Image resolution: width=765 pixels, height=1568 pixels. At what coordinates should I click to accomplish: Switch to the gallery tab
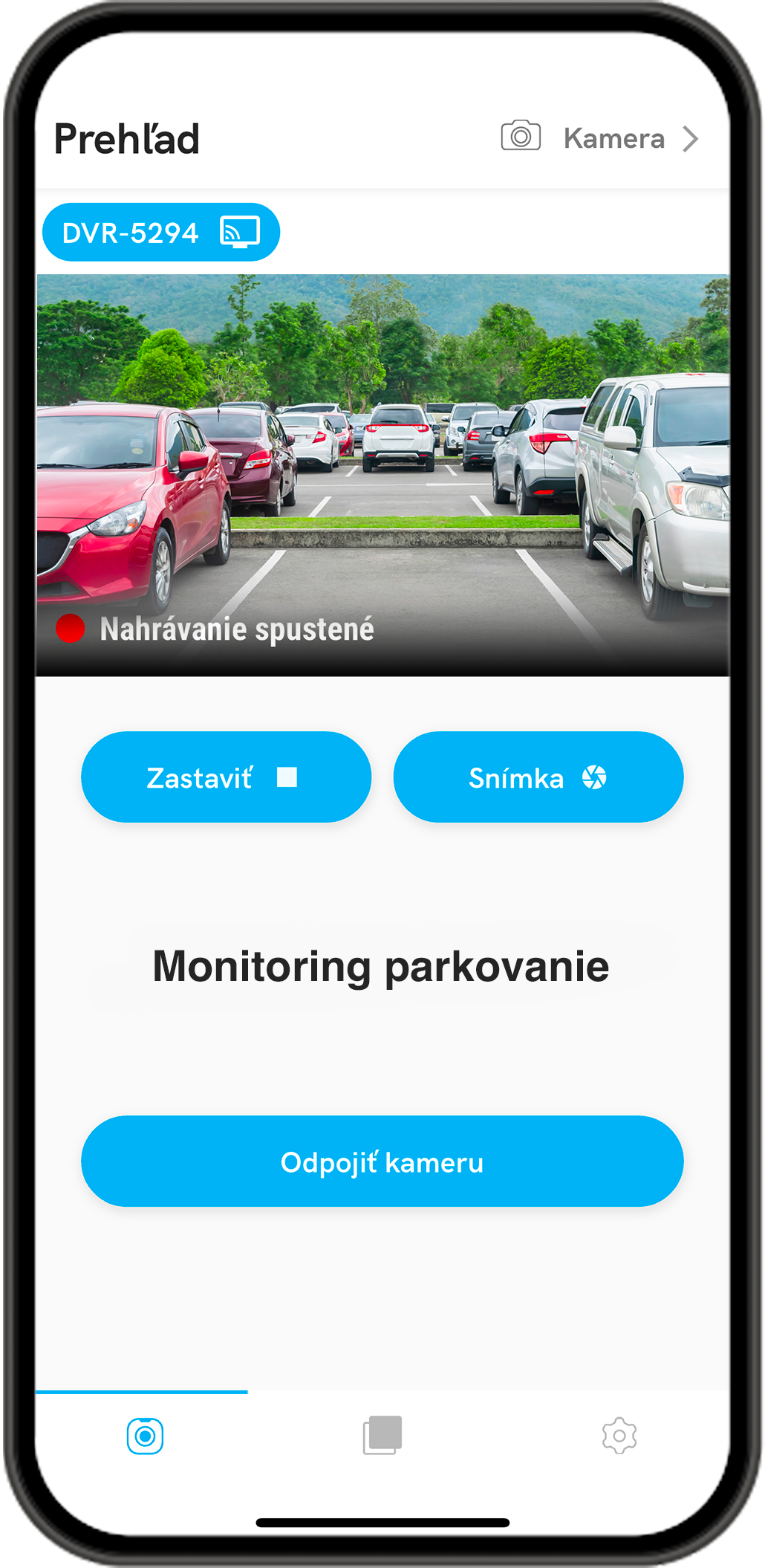(x=382, y=1435)
